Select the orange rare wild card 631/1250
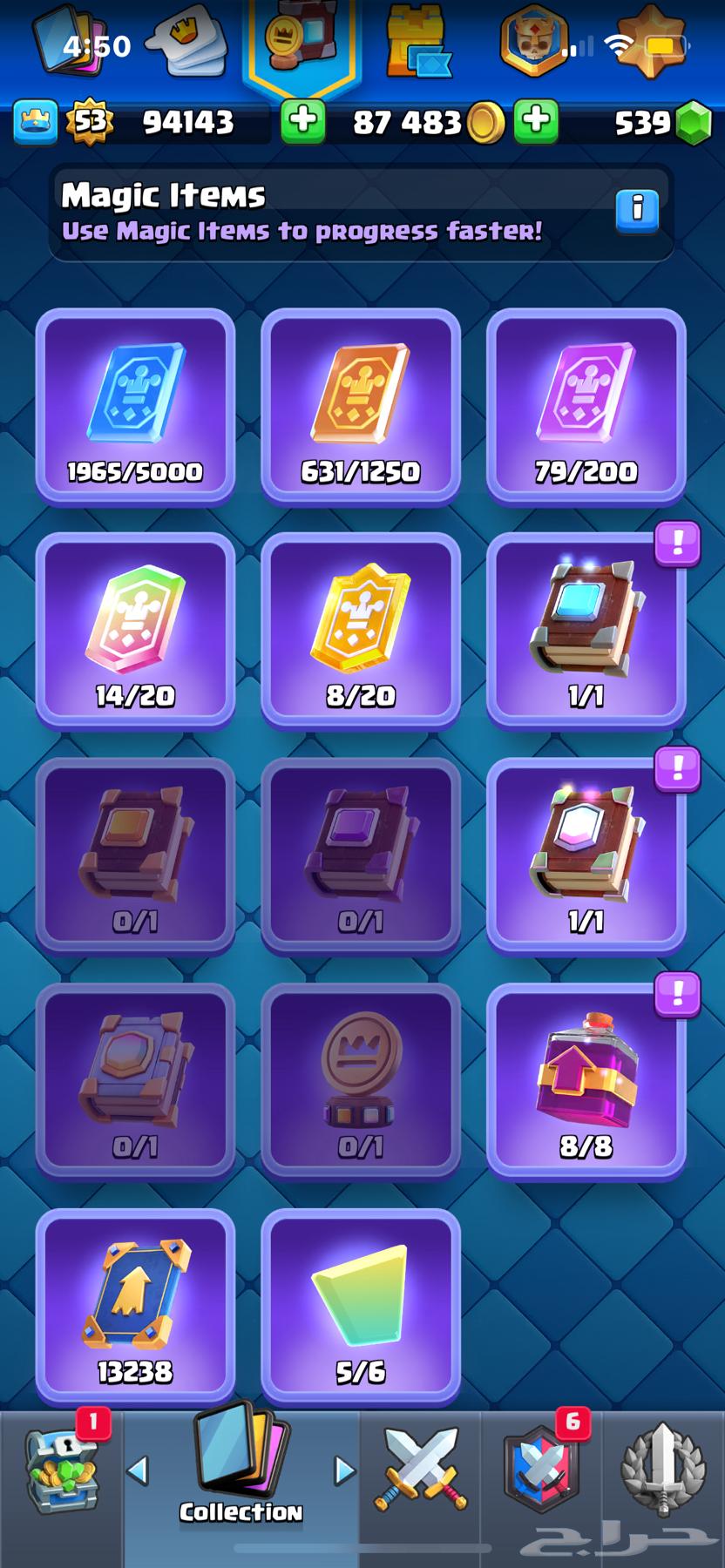Viewport: 725px width, 1568px height. [x=361, y=406]
